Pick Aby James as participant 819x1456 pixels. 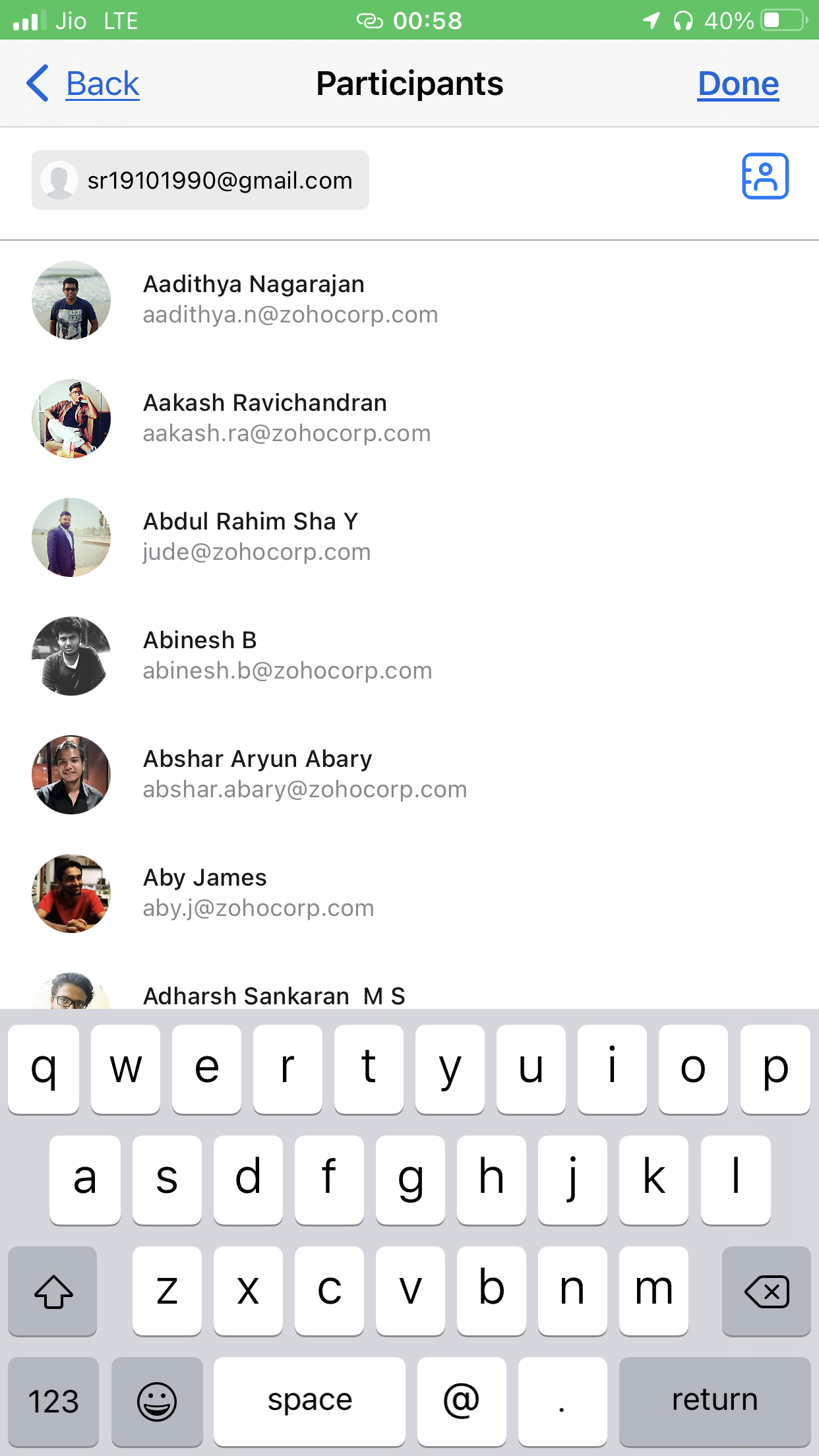tap(258, 893)
